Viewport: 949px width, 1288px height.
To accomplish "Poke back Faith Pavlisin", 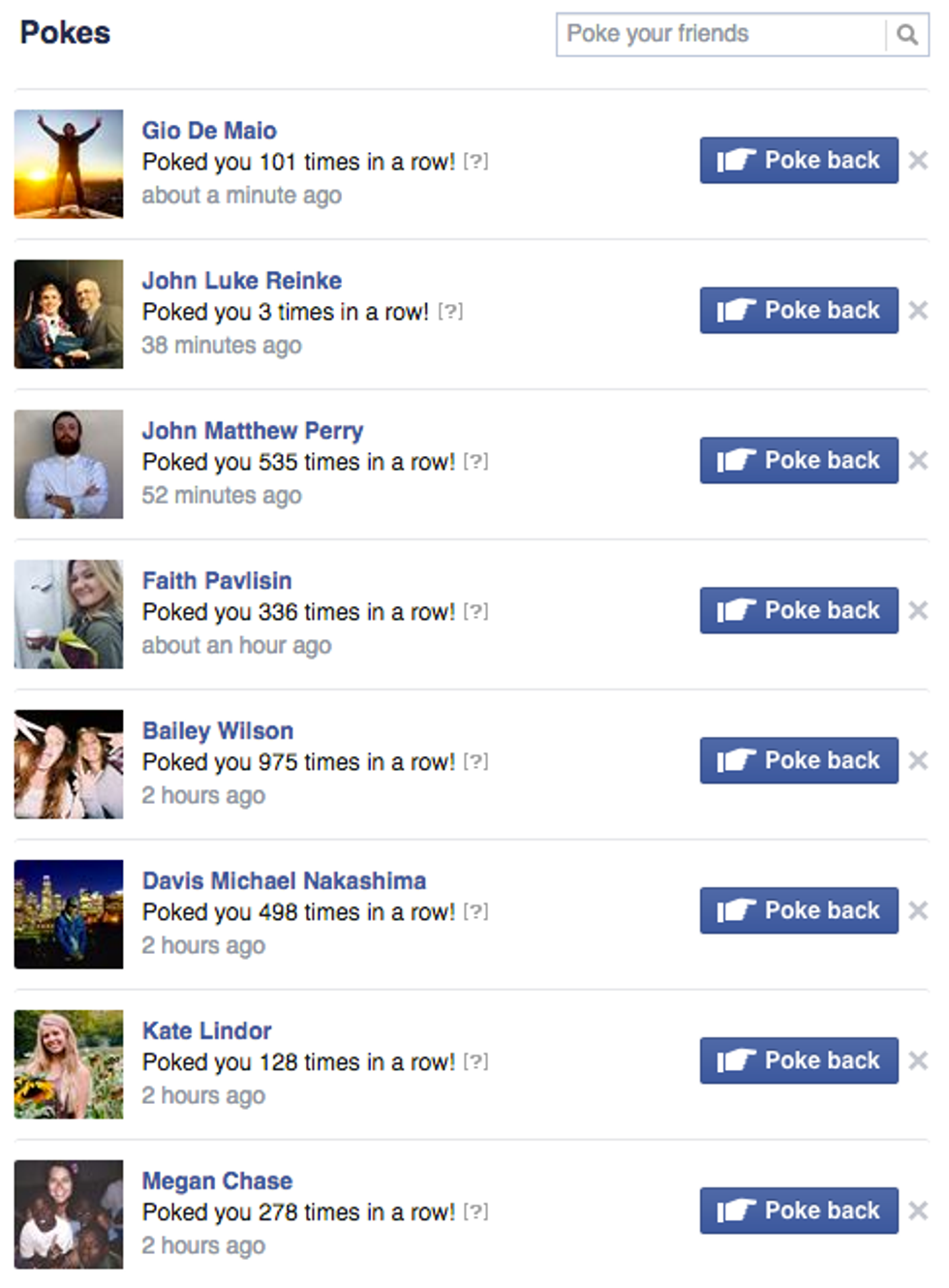I will point(799,611).
